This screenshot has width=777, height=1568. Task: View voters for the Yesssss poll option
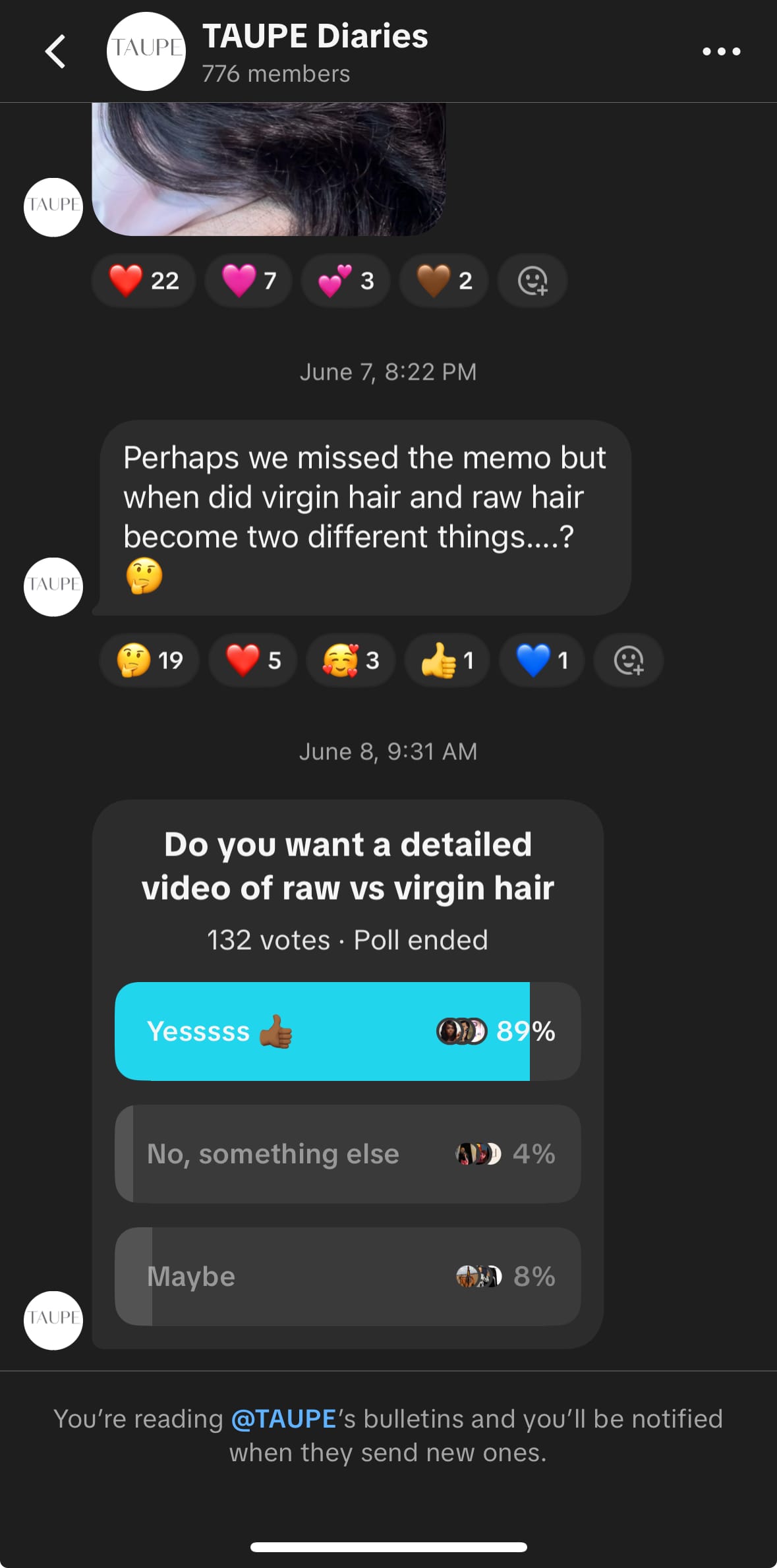click(x=461, y=1031)
